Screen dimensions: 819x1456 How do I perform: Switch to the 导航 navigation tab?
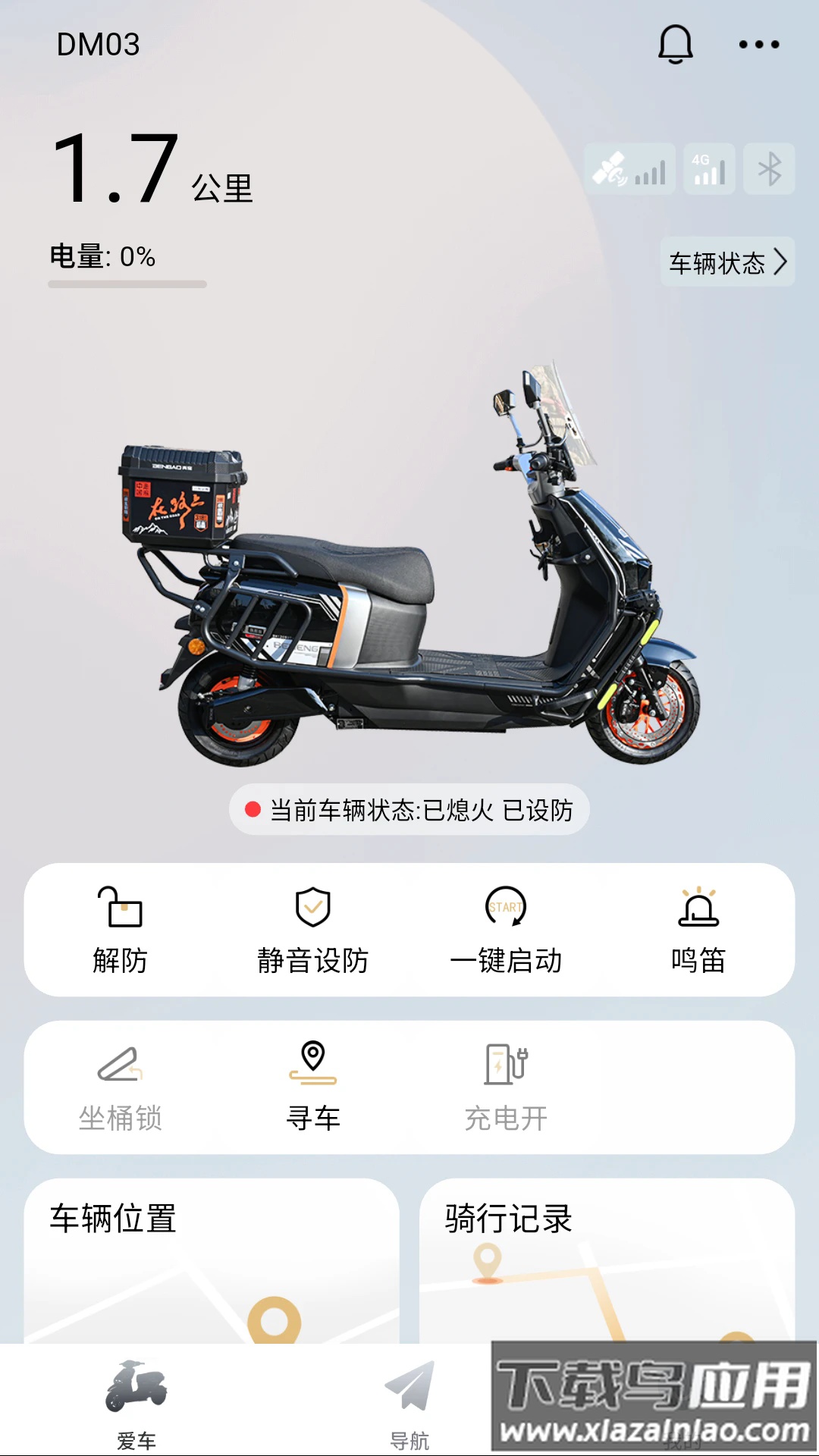click(x=409, y=1403)
